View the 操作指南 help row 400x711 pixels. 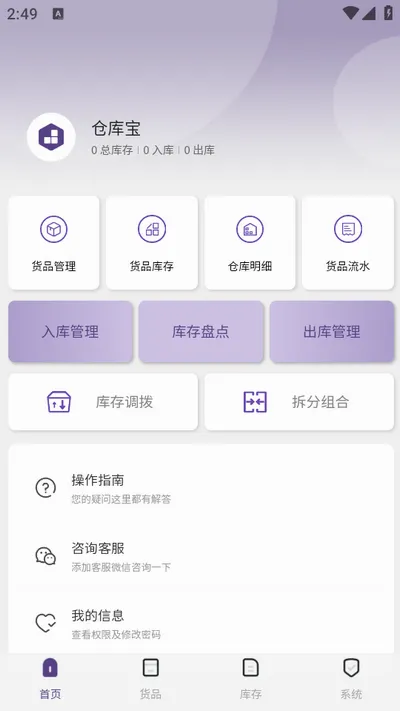(x=201, y=488)
